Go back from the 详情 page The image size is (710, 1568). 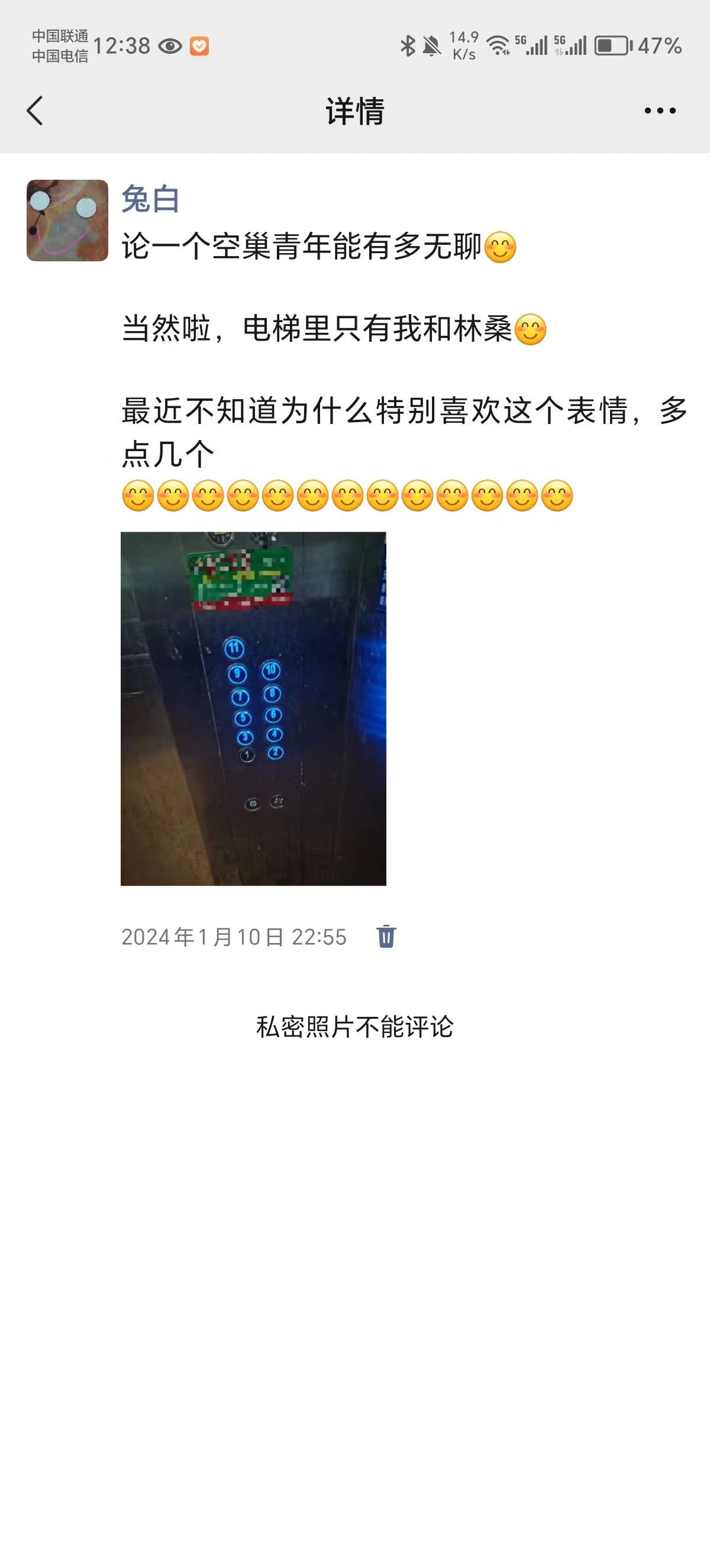35,111
